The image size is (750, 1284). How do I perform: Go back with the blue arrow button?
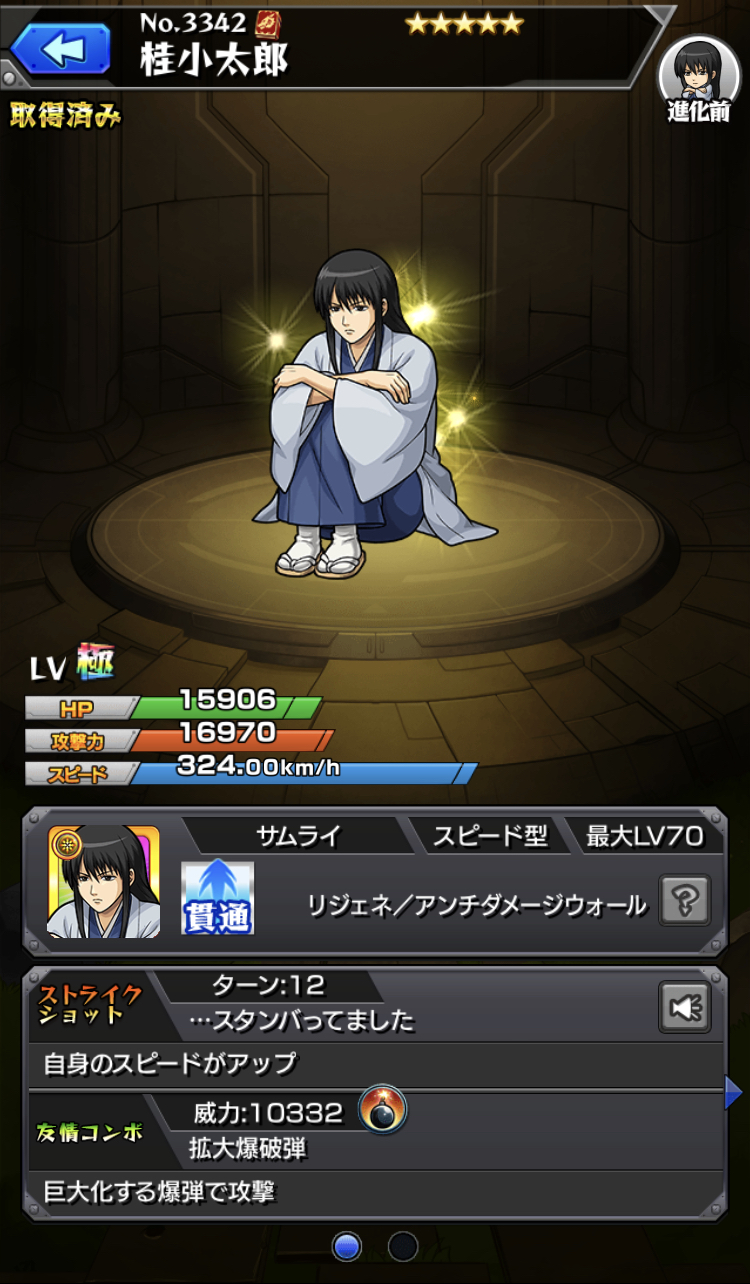click(60, 48)
